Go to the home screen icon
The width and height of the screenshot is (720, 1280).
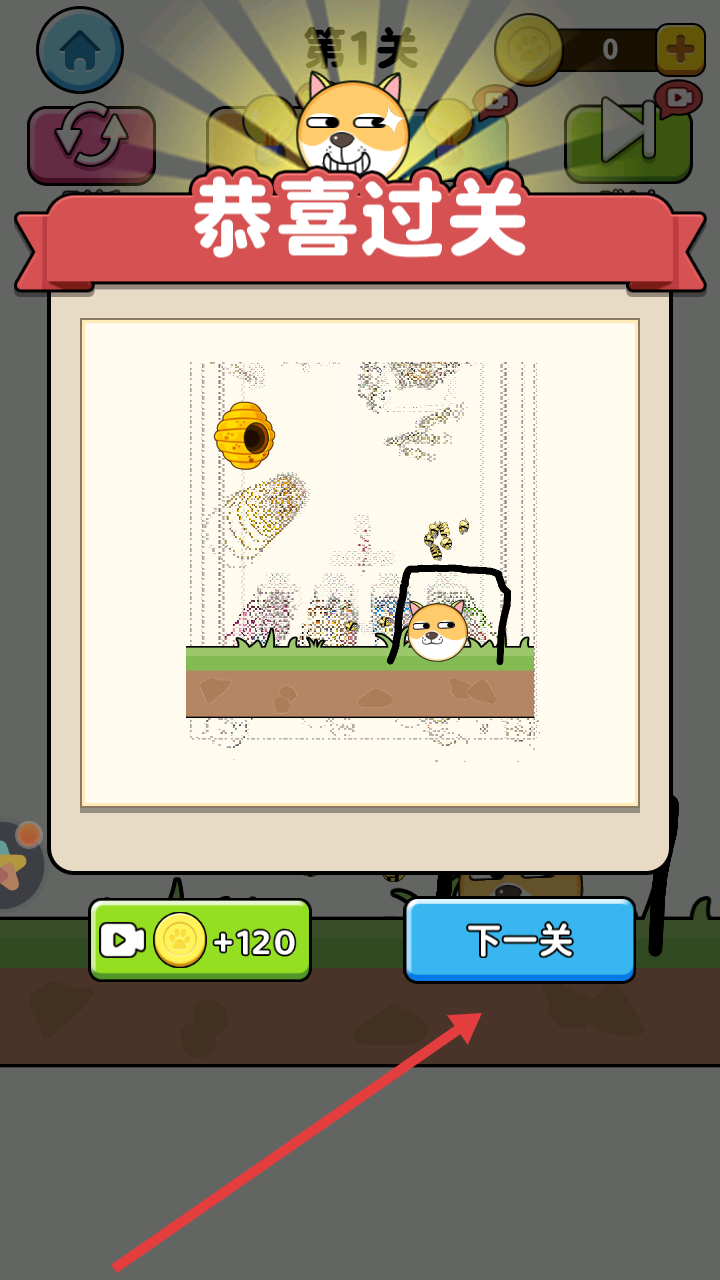(79, 51)
